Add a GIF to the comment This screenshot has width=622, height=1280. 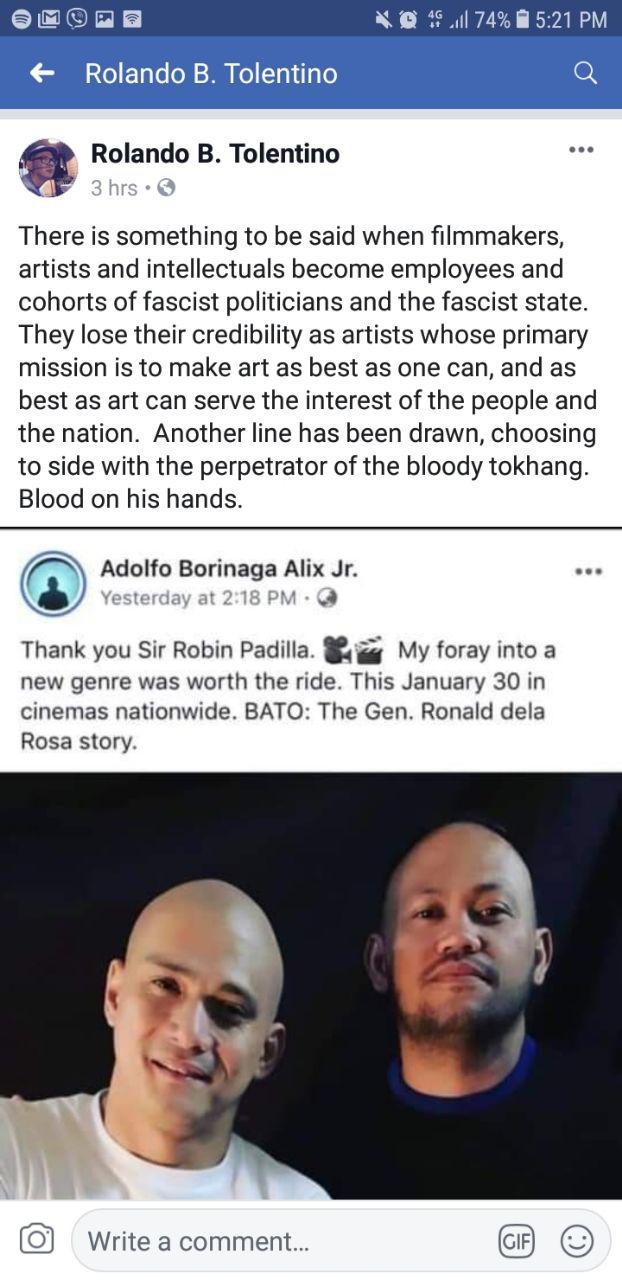click(x=515, y=1241)
